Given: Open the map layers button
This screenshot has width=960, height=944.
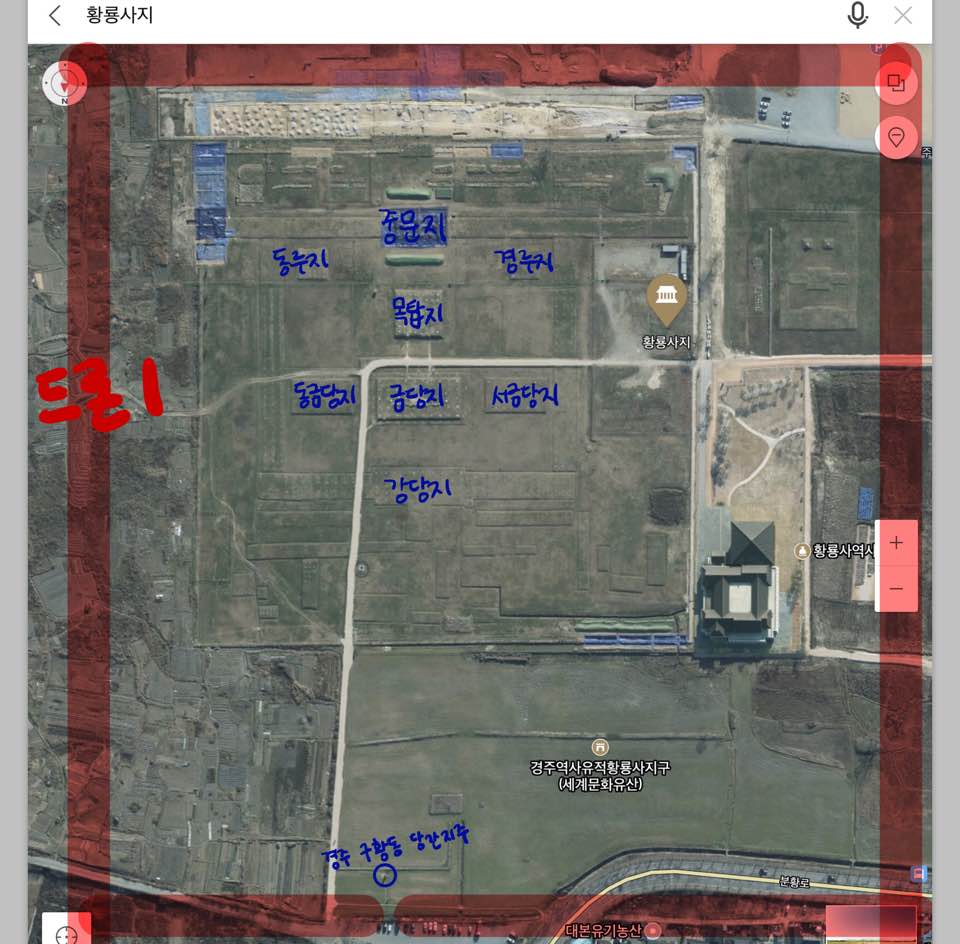Looking at the screenshot, I should [x=896, y=83].
